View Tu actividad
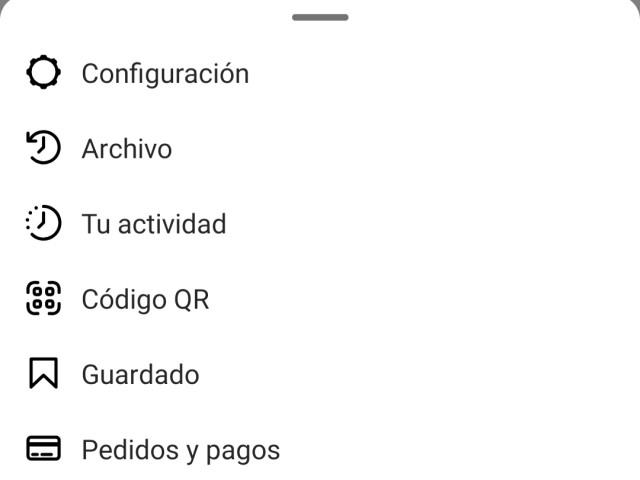 (153, 224)
